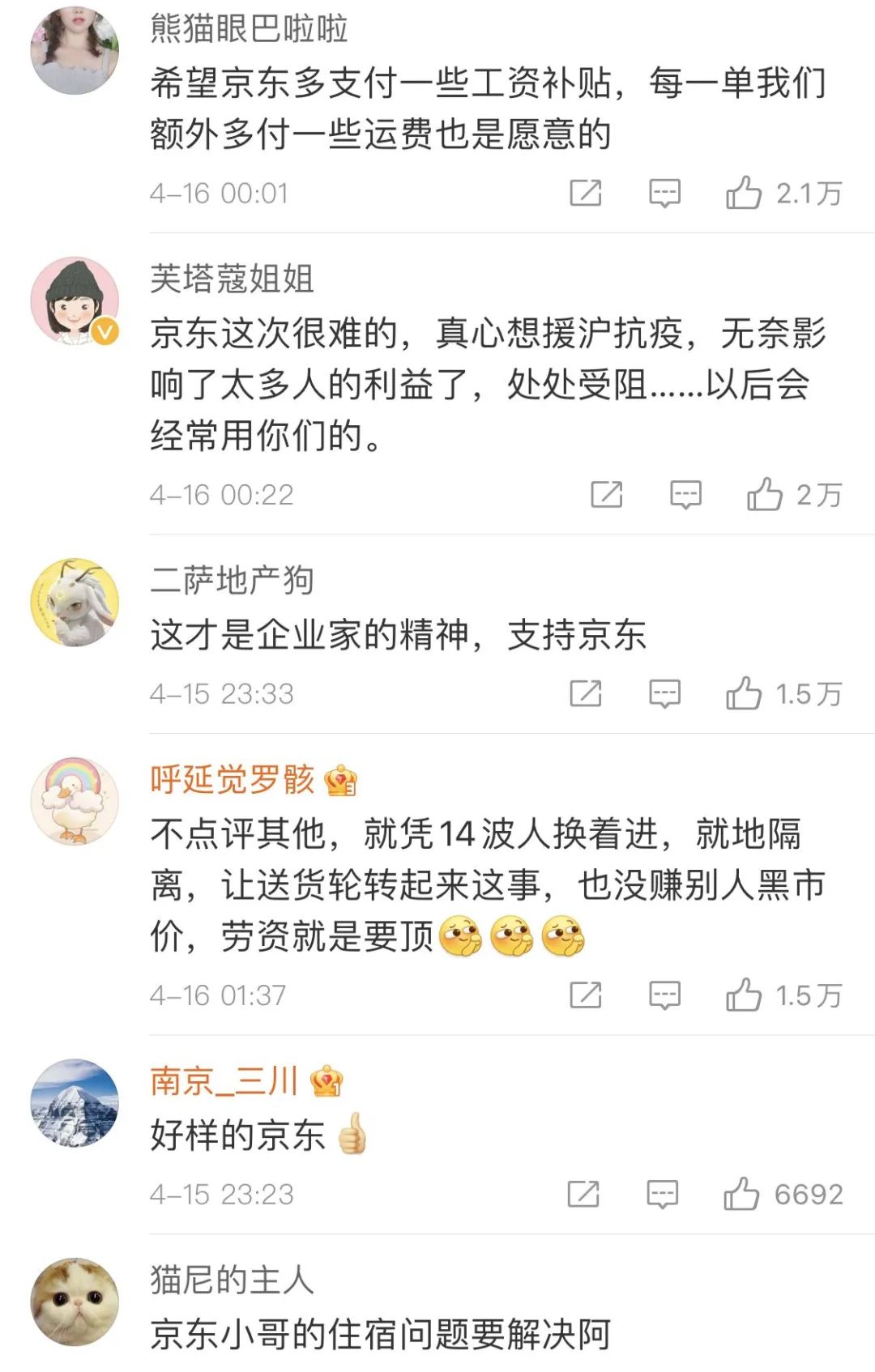Screen dimensions: 875x1372
Task: Reply to 熊猫眼巴啦啦's comment
Action: click(664, 194)
